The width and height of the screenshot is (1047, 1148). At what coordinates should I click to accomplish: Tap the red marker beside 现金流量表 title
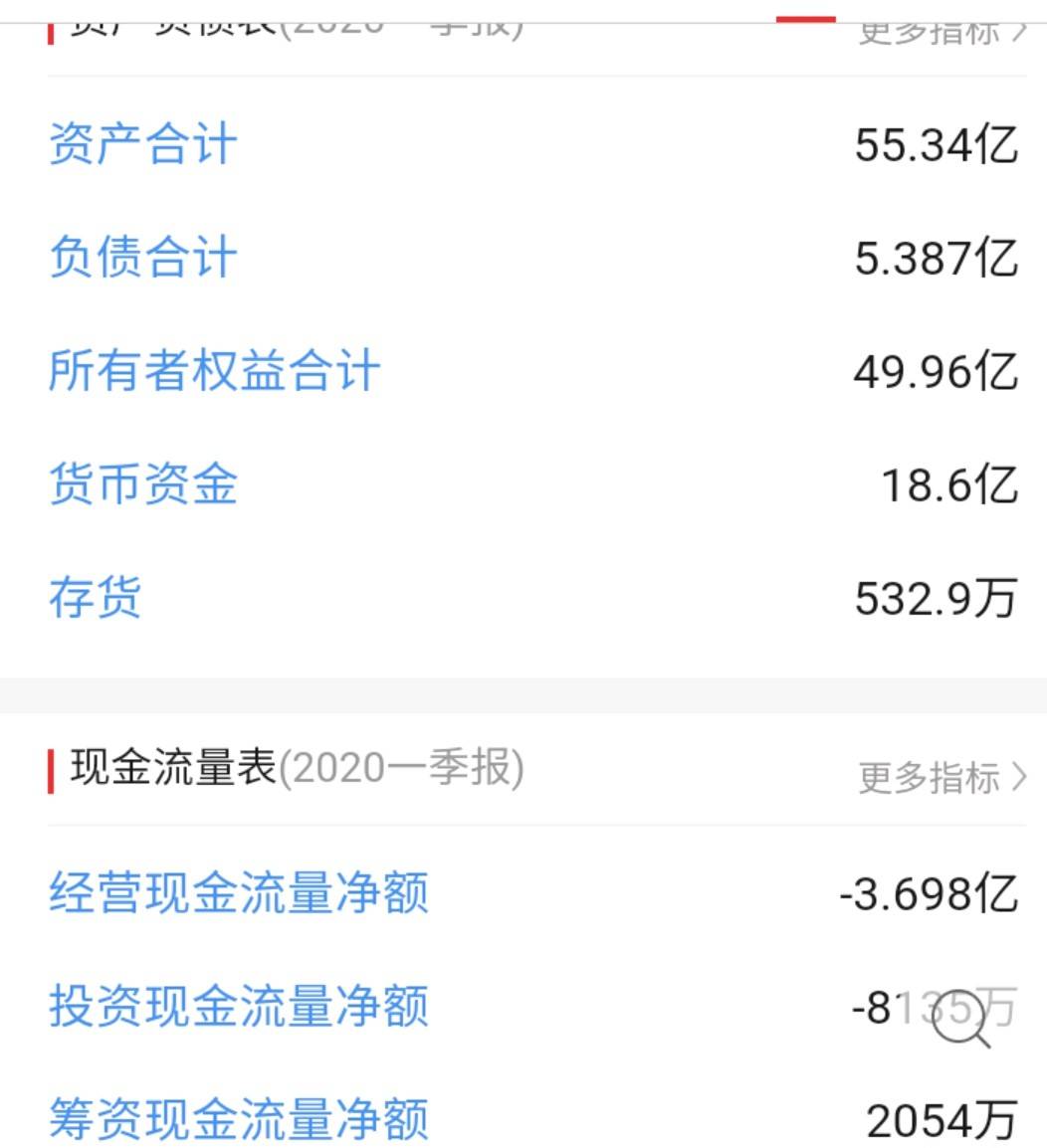[50, 767]
